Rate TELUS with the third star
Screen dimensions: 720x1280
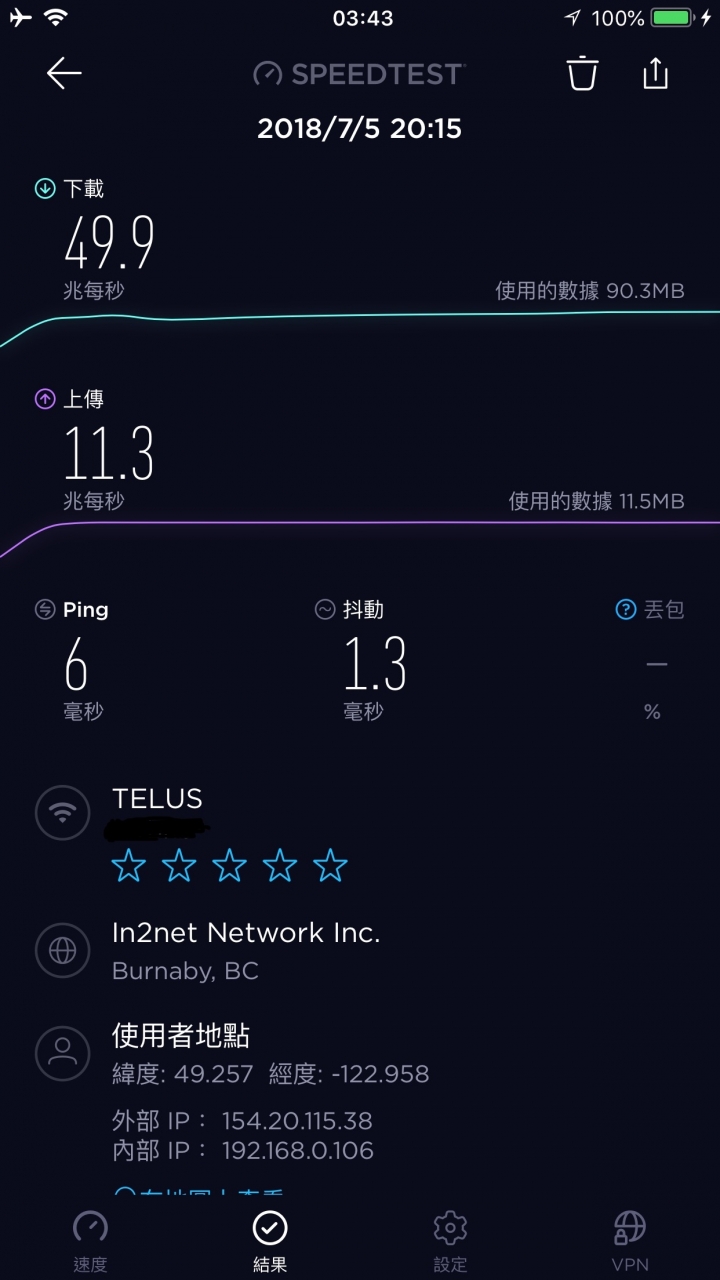pyautogui.click(x=230, y=865)
